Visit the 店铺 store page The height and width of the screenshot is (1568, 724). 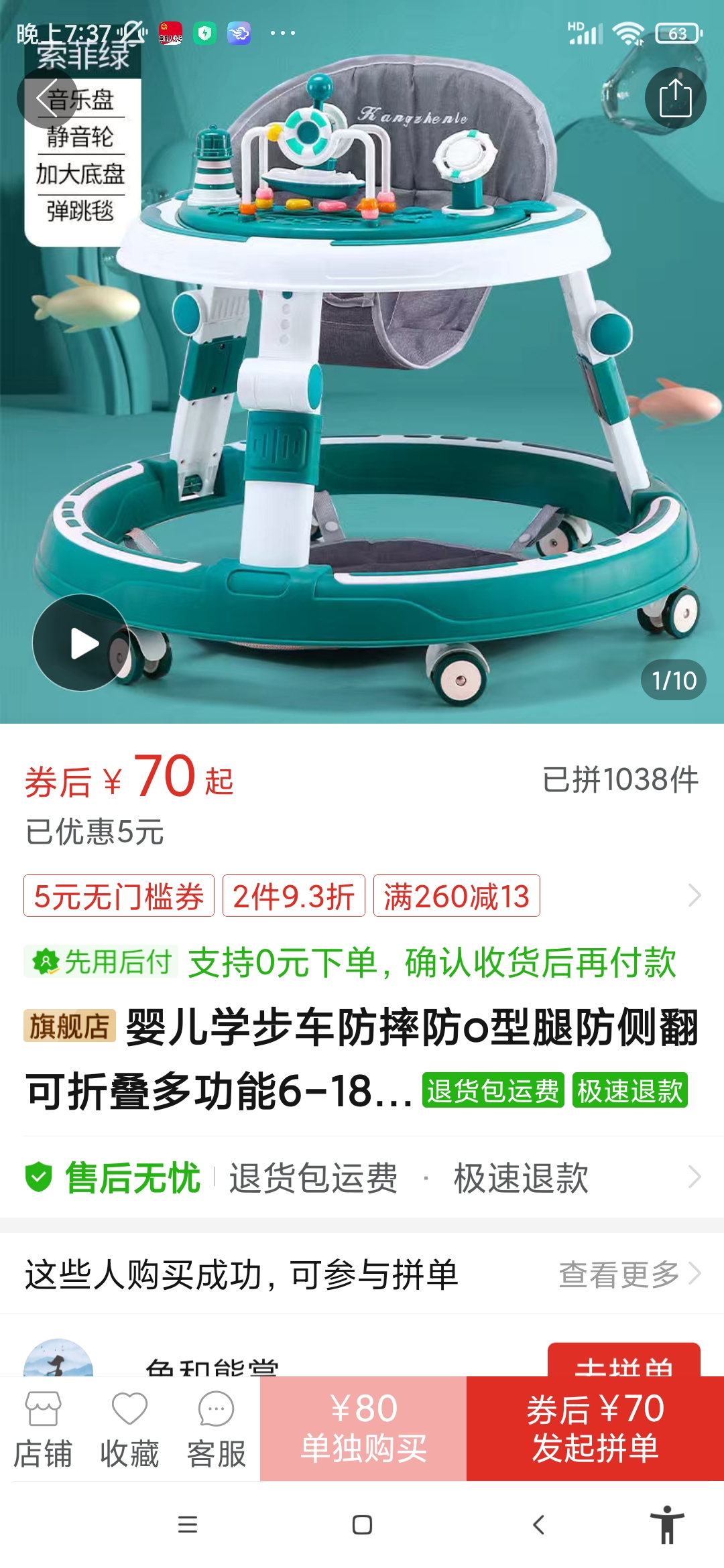(43, 1429)
